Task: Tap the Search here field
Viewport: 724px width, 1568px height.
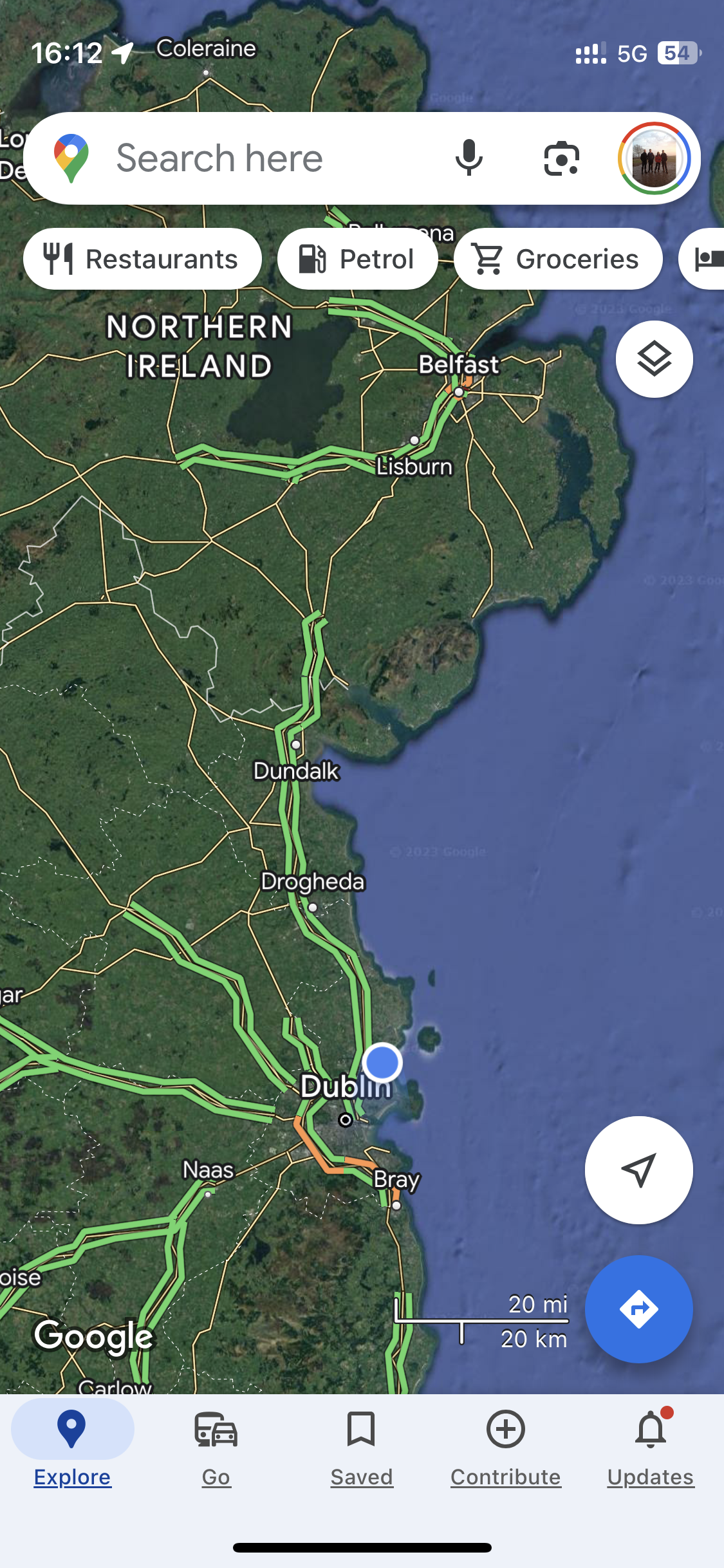Action: click(257, 158)
